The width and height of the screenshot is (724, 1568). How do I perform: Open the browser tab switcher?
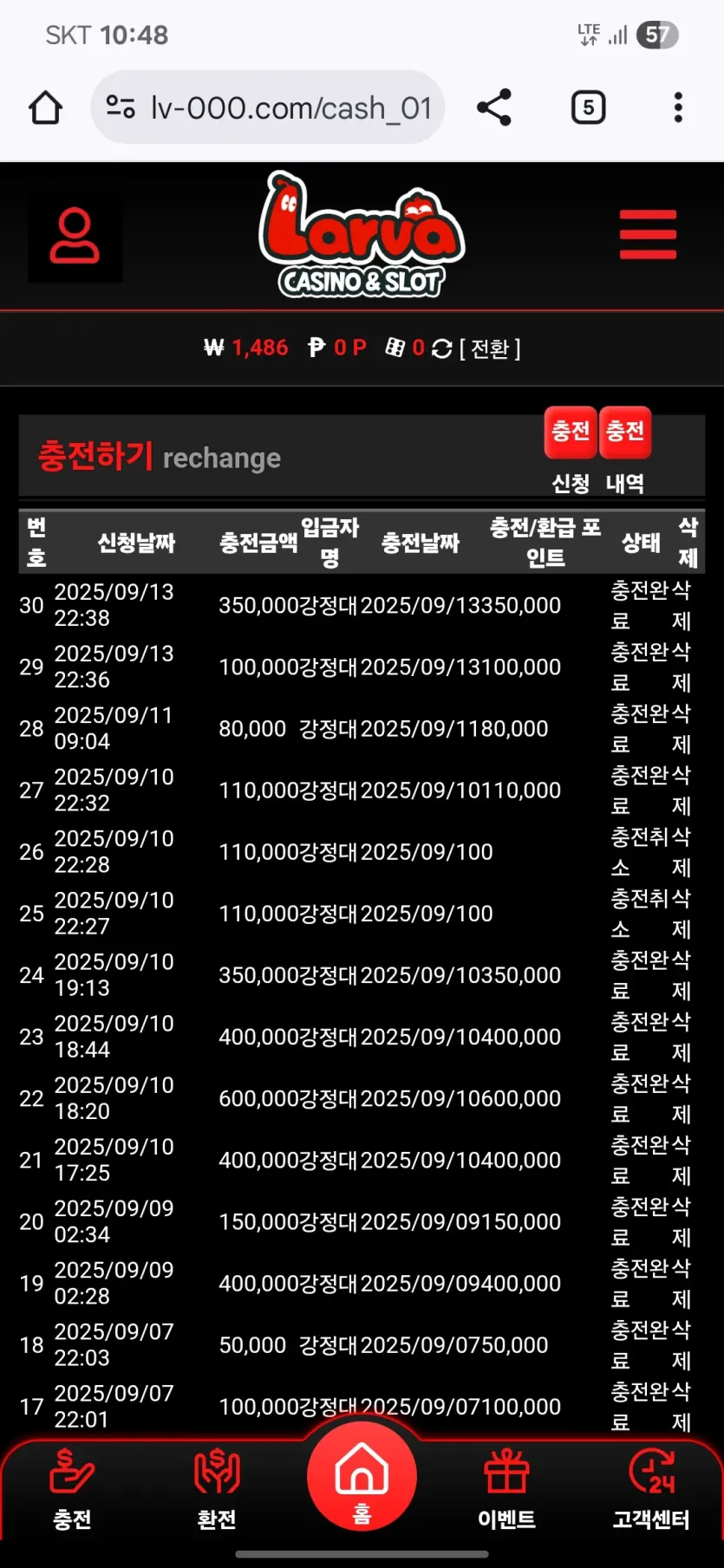point(588,107)
